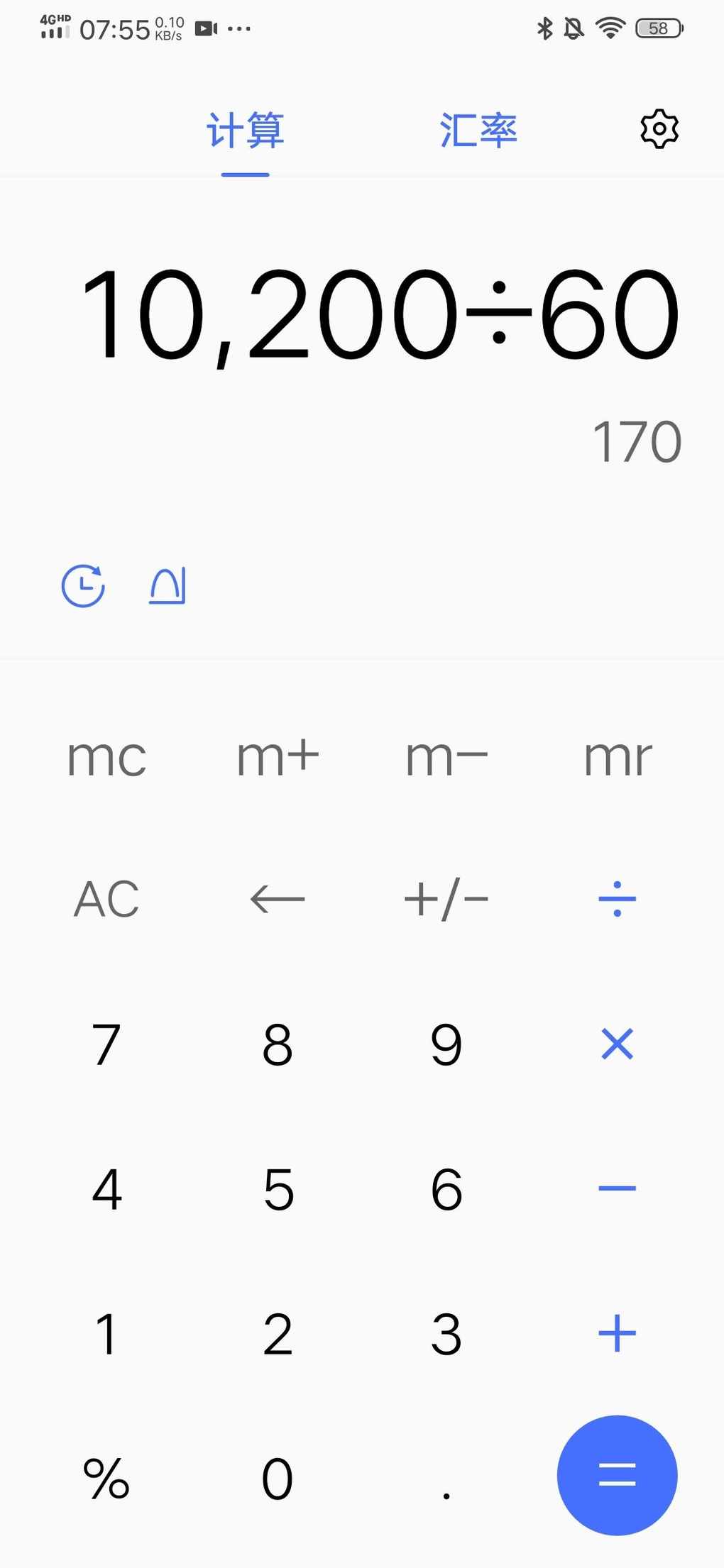Hit the blue equals button
The height and width of the screenshot is (1568, 724).
tap(617, 1475)
